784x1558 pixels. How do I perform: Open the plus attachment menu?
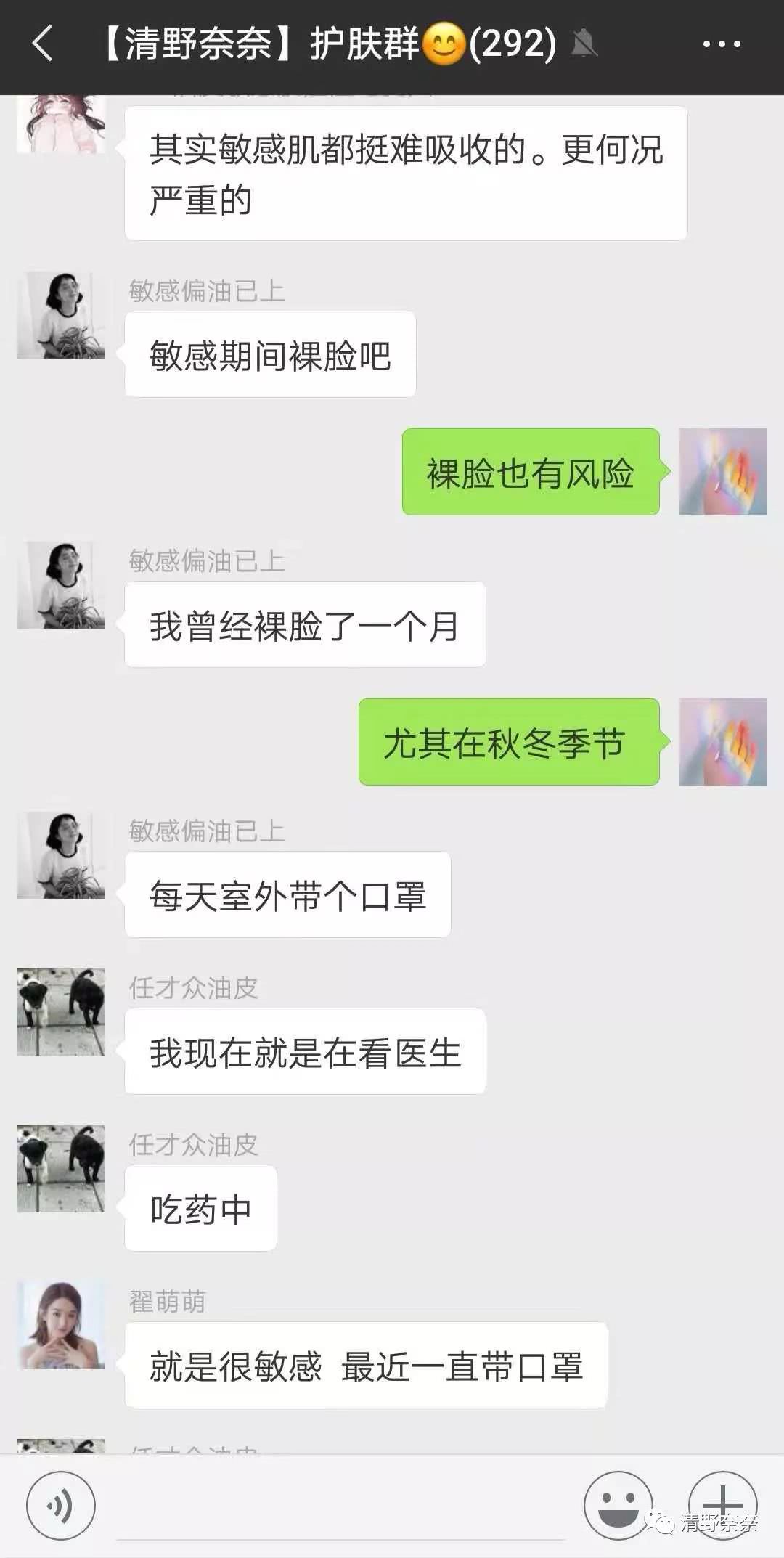tap(722, 1504)
